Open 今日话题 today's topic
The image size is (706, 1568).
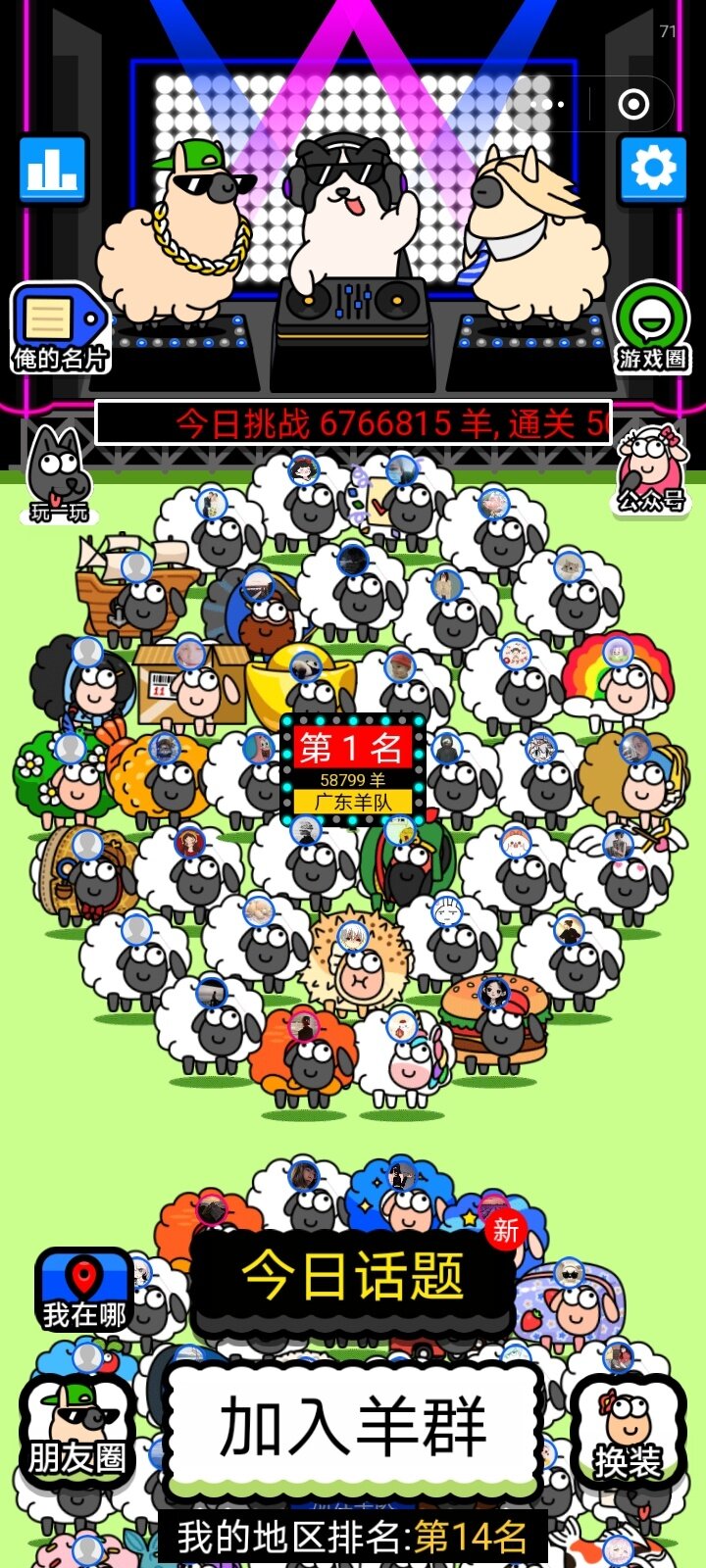[x=353, y=1276]
